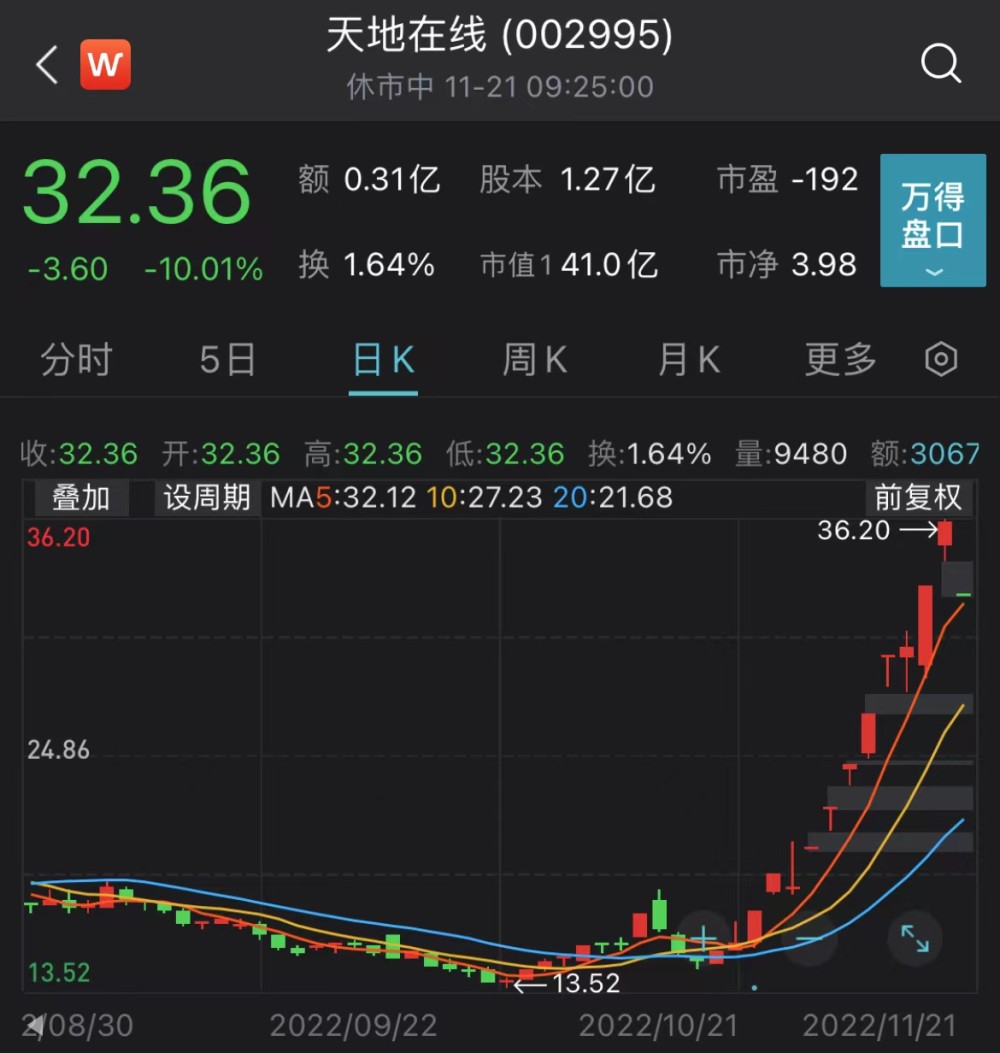Open stock search magnifier
Screen dimensions: 1000x1053
click(940, 65)
